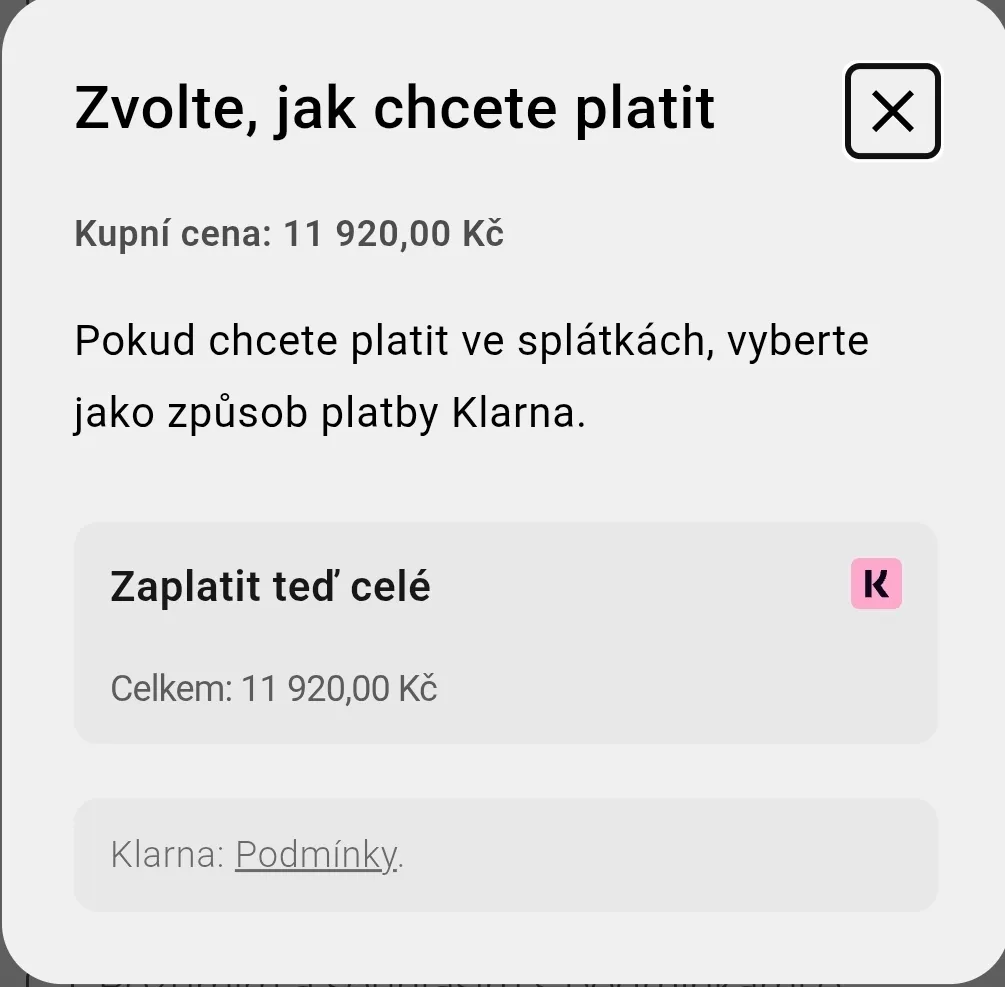Screen dimensions: 1005x987
Task: Select the 'Zaplatit teď celé' payment option
Action: click(x=505, y=632)
